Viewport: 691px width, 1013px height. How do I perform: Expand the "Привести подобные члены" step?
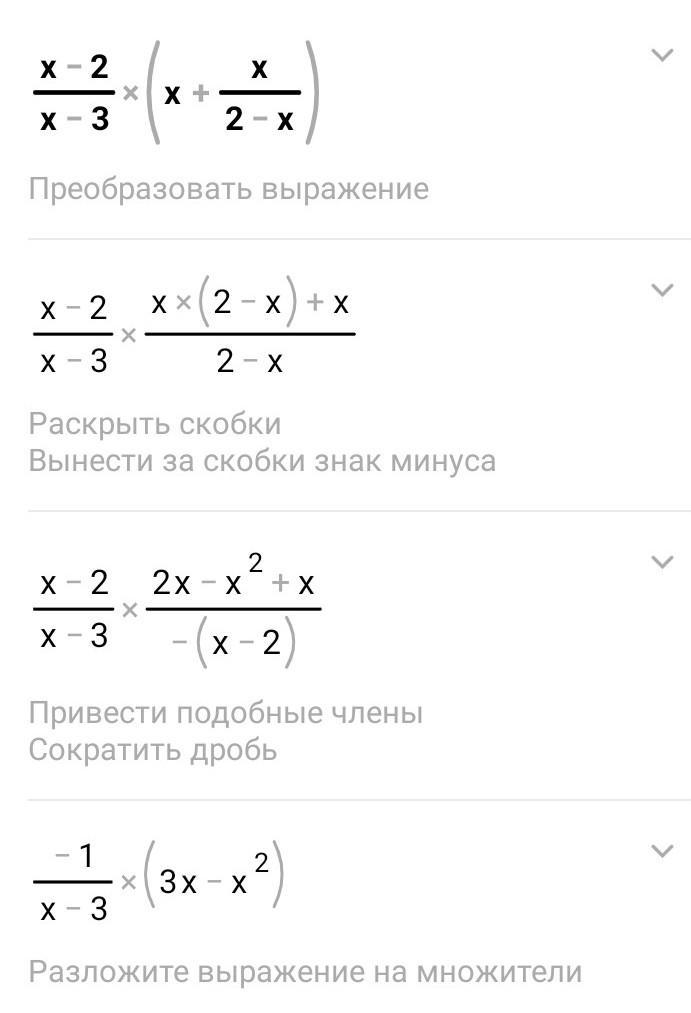pos(662,562)
